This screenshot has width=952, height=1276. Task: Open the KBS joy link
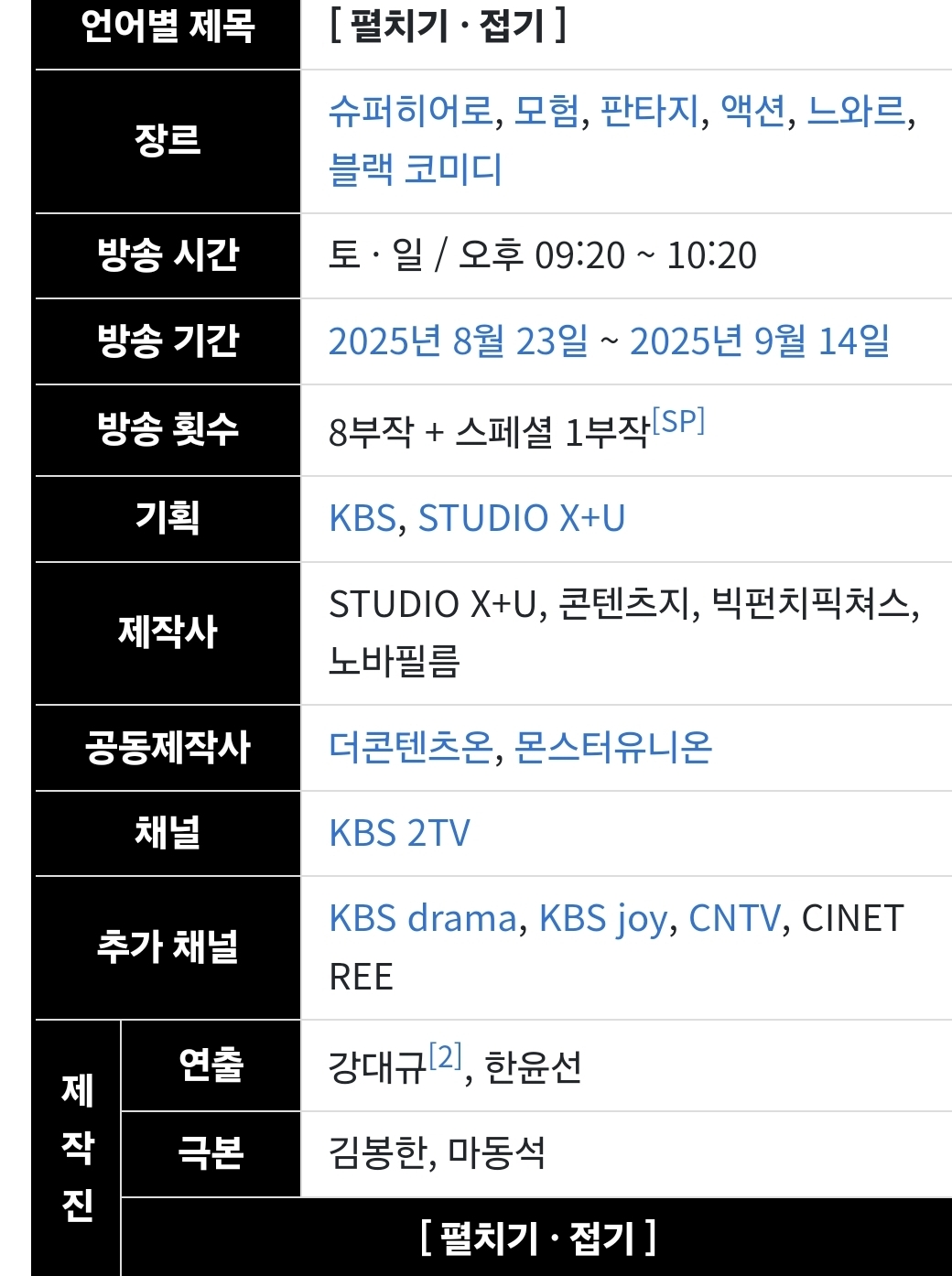click(x=603, y=919)
